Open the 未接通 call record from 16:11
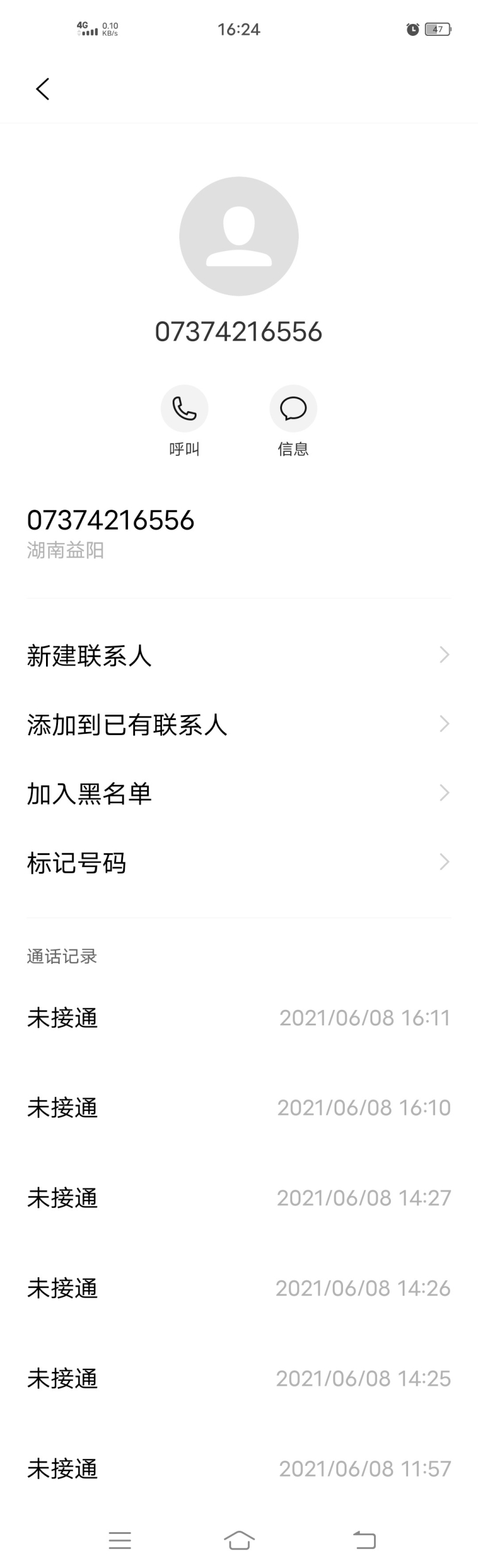 click(x=238, y=1018)
